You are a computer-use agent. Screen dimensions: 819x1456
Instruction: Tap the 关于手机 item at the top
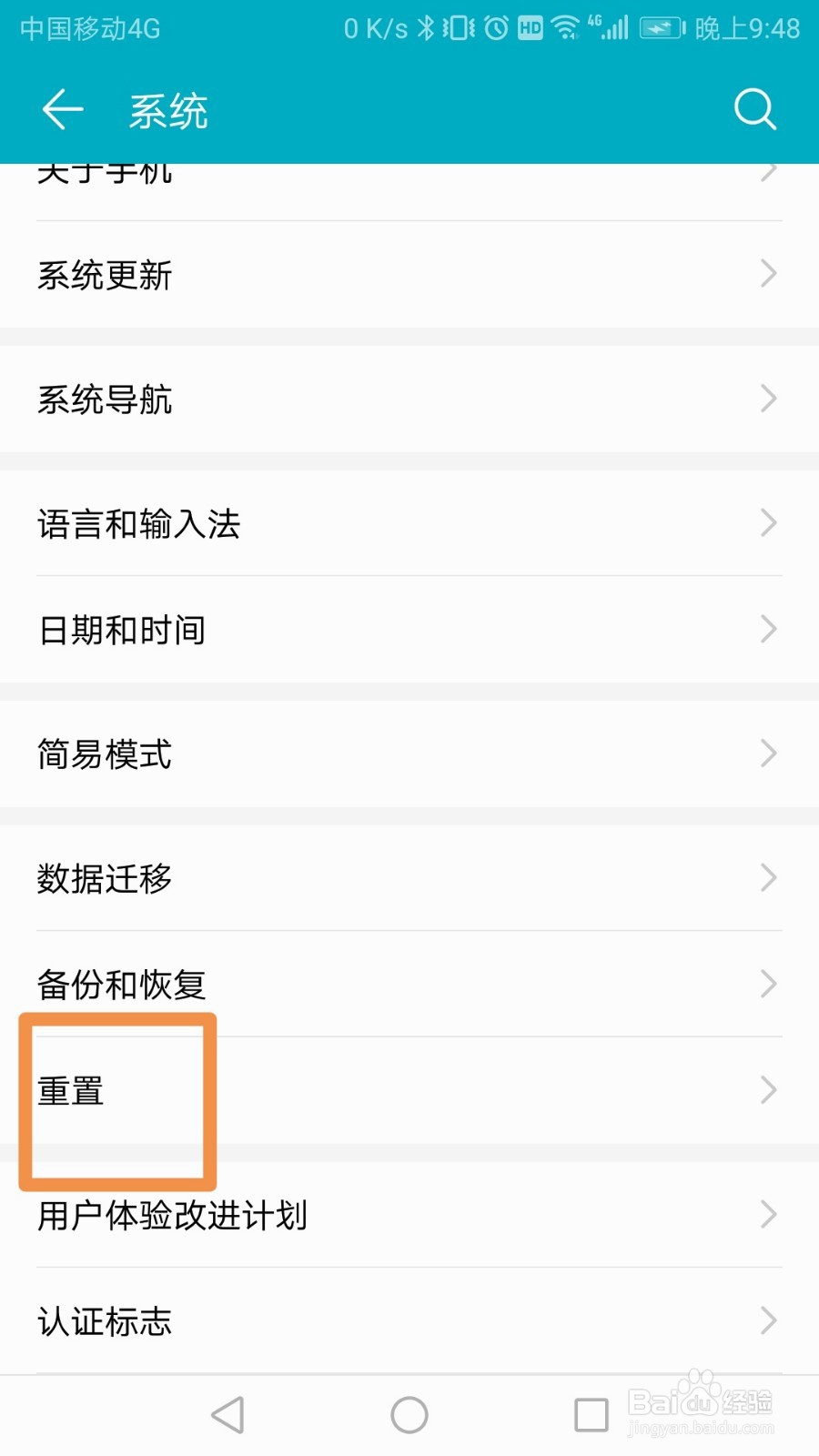point(409,173)
